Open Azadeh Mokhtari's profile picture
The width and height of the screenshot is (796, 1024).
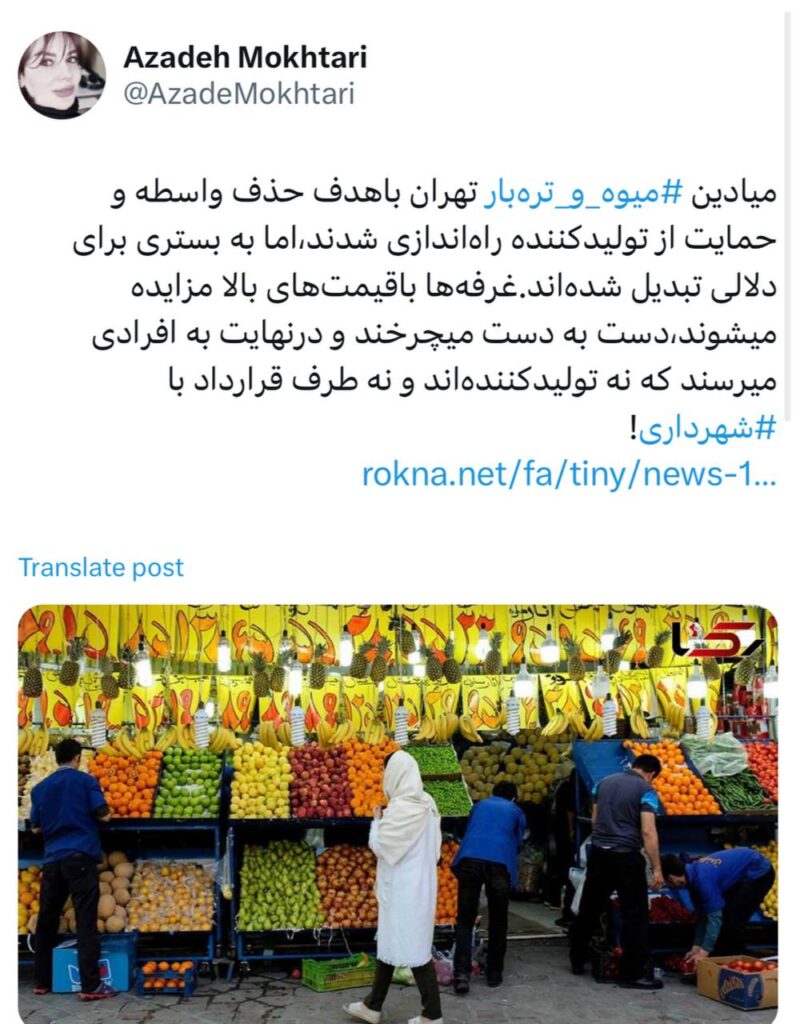61,75
